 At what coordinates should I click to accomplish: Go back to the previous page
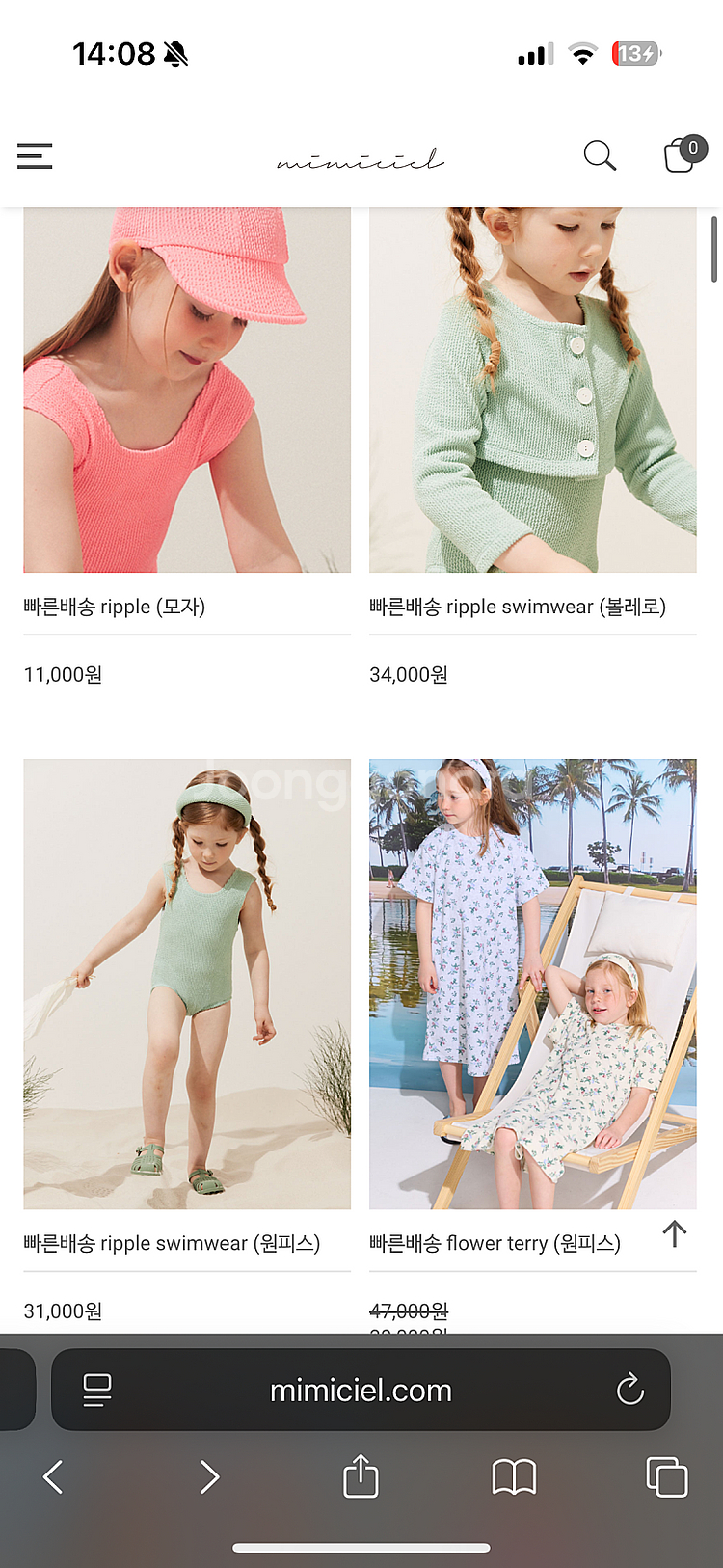tap(53, 1476)
